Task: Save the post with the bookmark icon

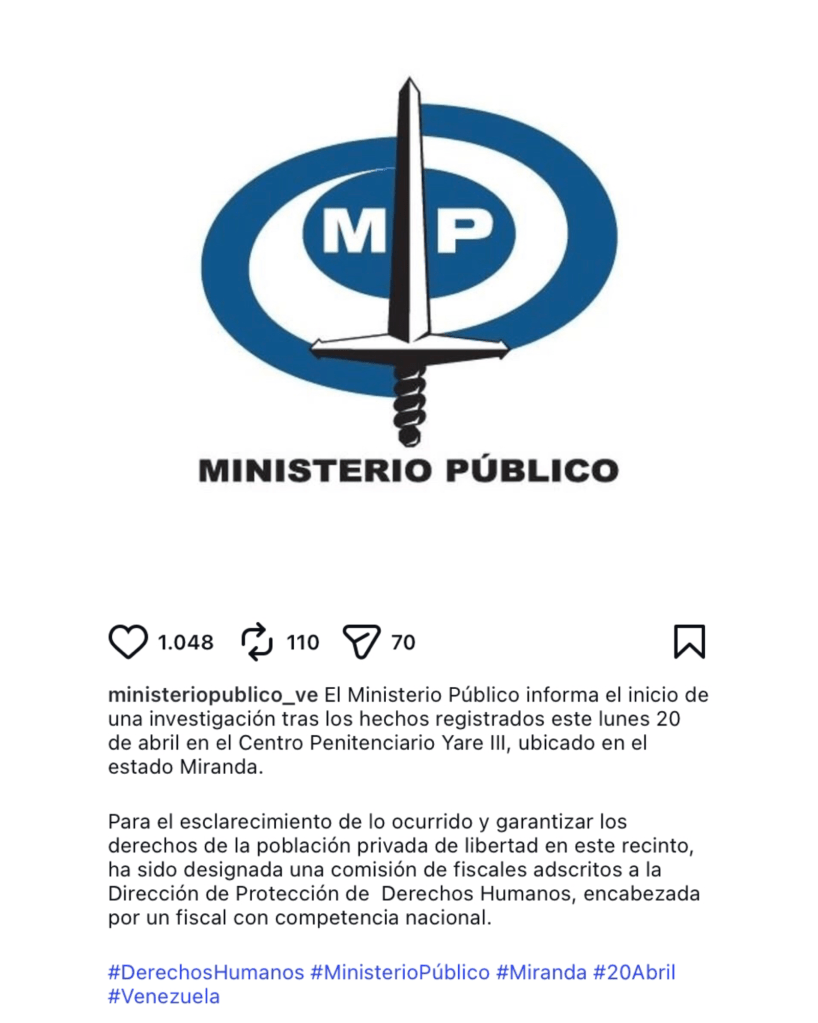Action: (x=689, y=642)
